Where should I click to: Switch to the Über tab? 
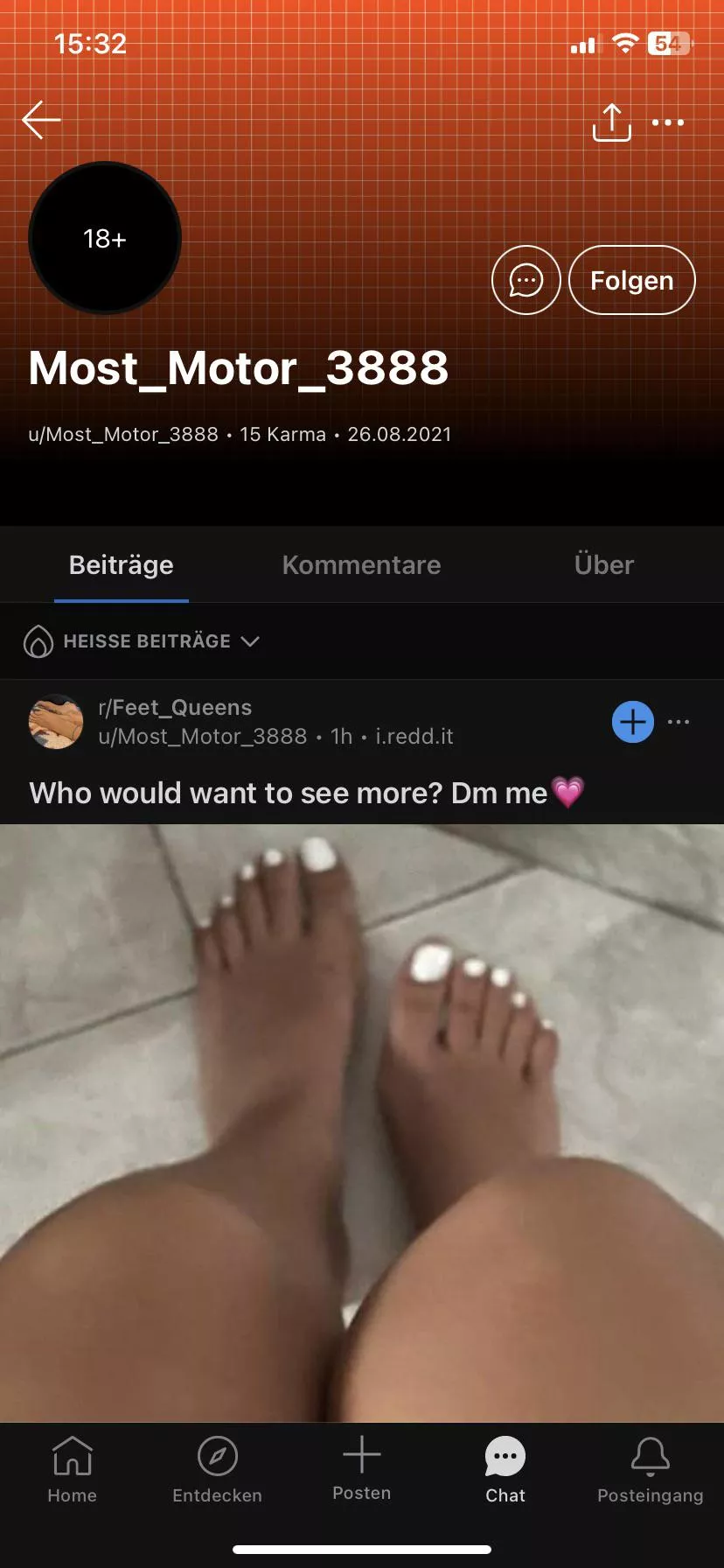pos(603,565)
